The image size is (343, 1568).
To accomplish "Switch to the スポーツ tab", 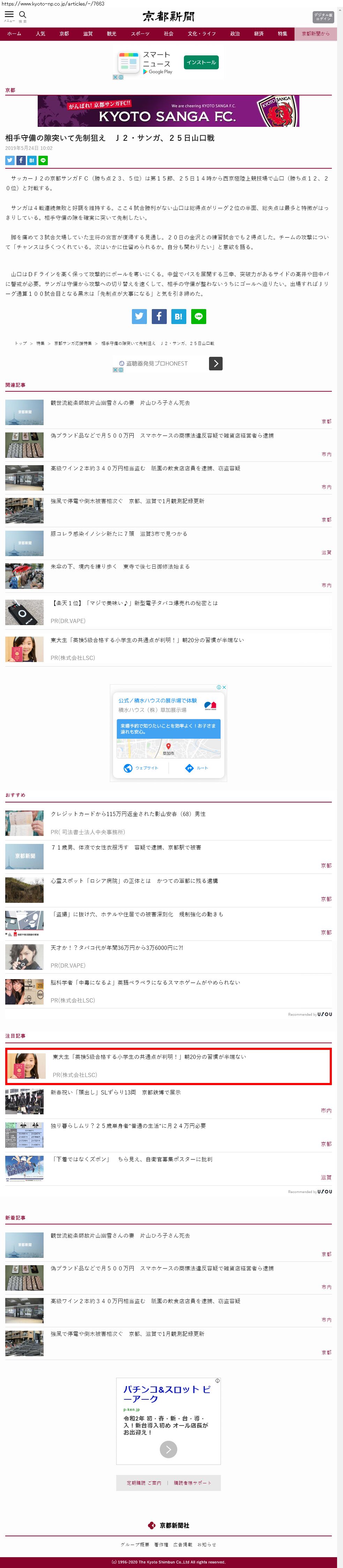I will 140,34.
